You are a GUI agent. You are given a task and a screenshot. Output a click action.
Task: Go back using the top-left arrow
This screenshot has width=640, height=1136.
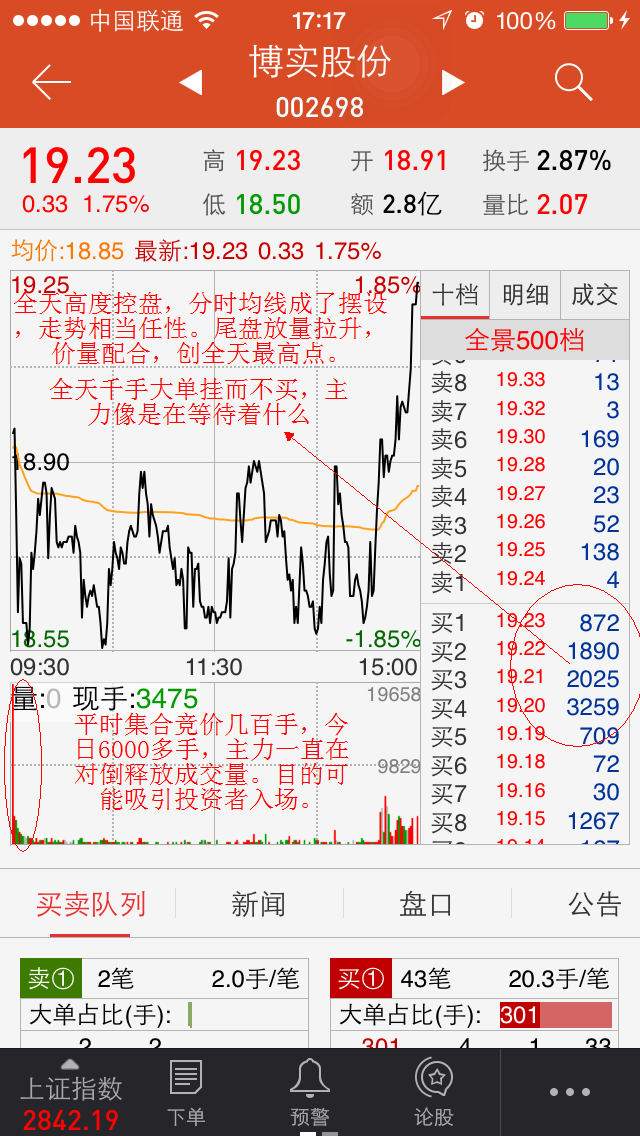[51, 82]
